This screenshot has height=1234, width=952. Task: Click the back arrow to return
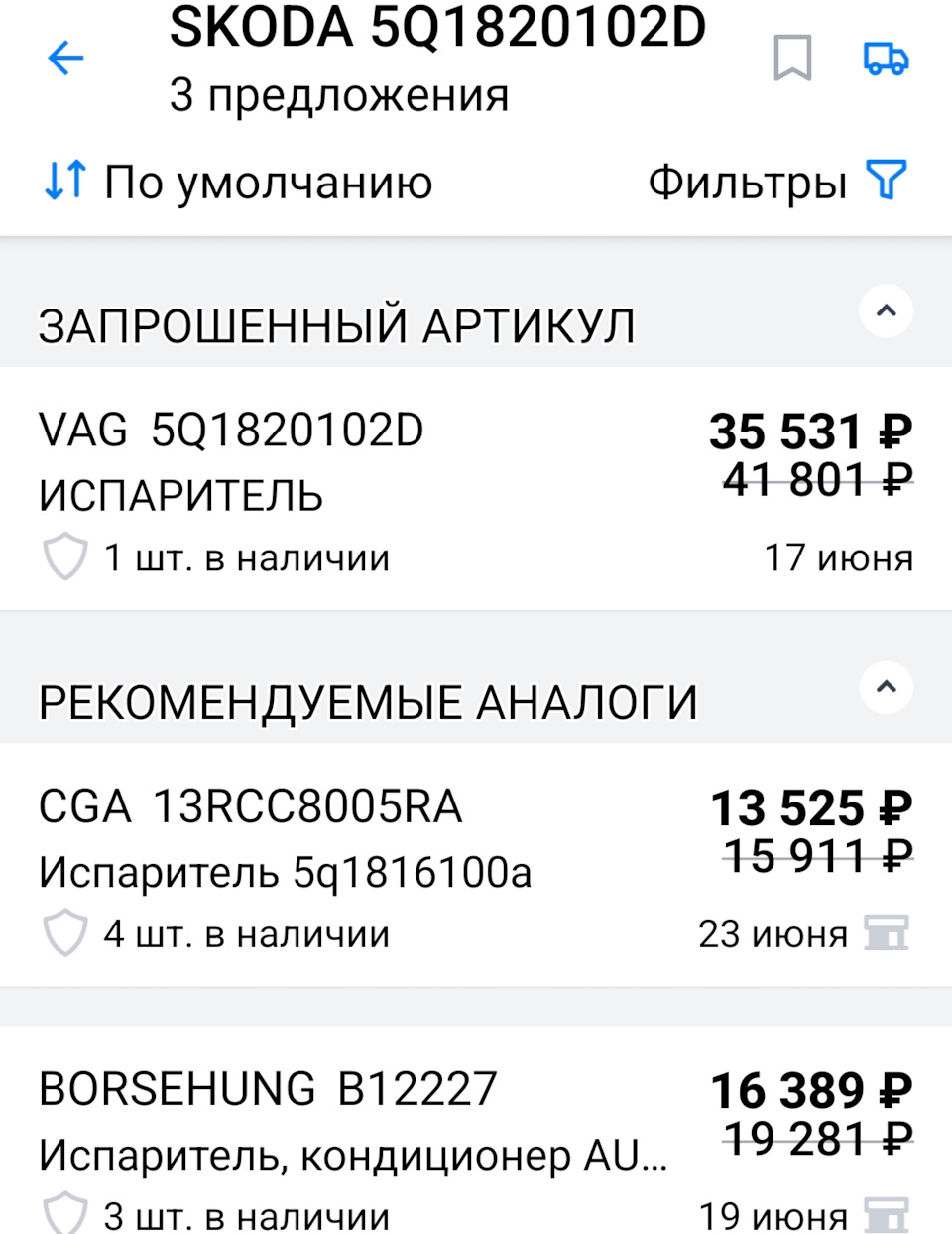pyautogui.click(x=65, y=60)
